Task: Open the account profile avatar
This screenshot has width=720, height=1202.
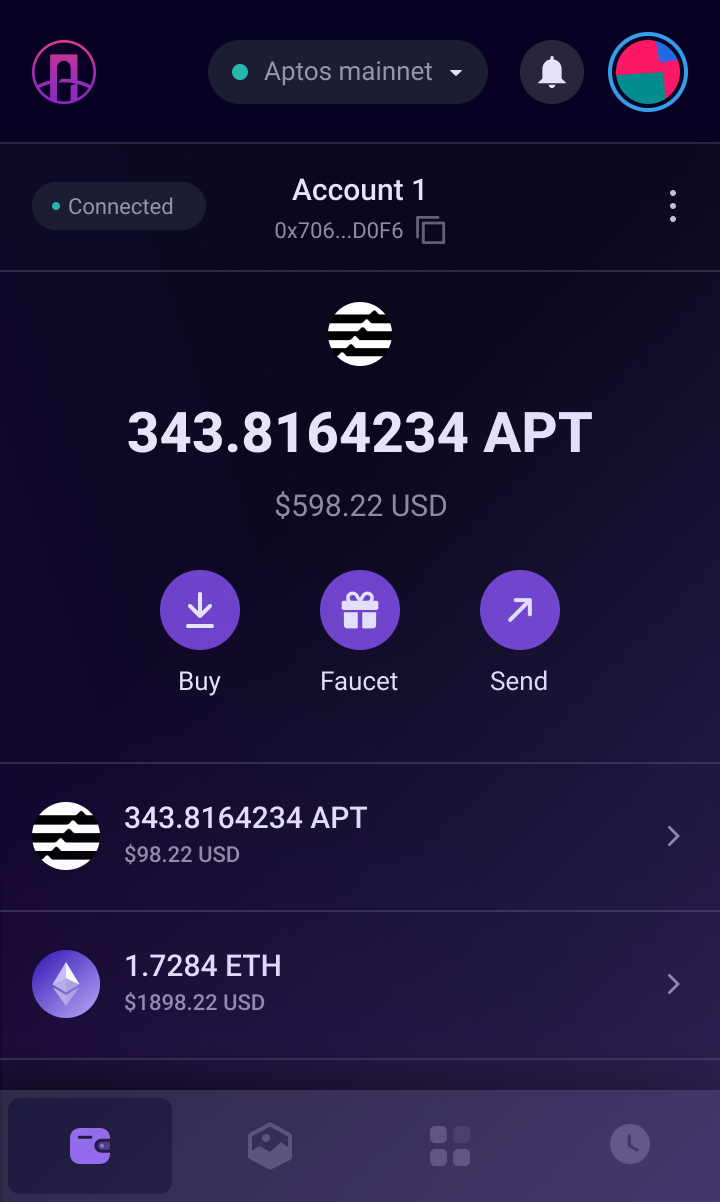Action: tap(648, 72)
